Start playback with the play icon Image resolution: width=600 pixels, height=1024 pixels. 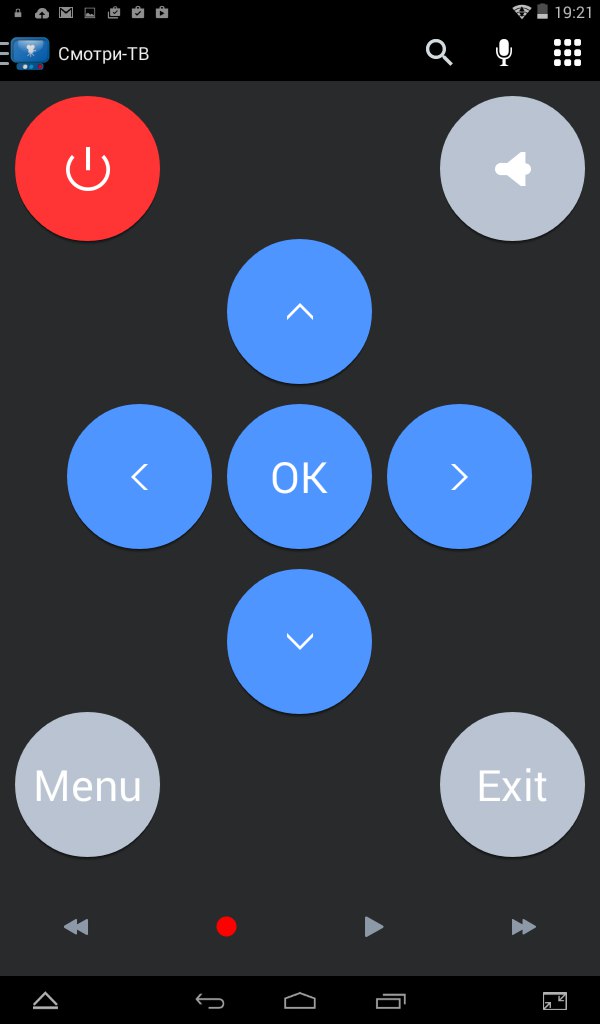(374, 927)
